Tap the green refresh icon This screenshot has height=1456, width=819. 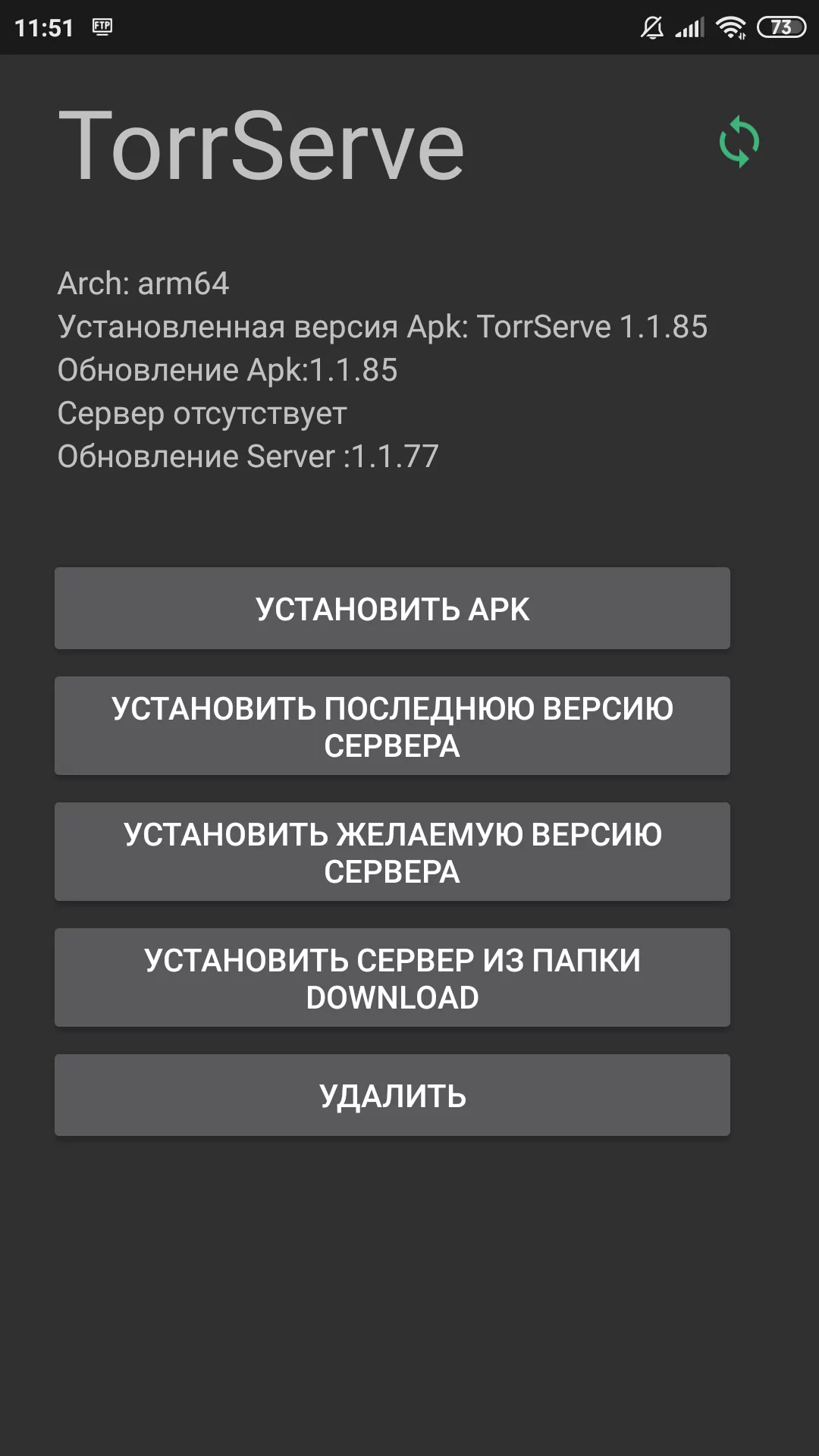pos(739,142)
